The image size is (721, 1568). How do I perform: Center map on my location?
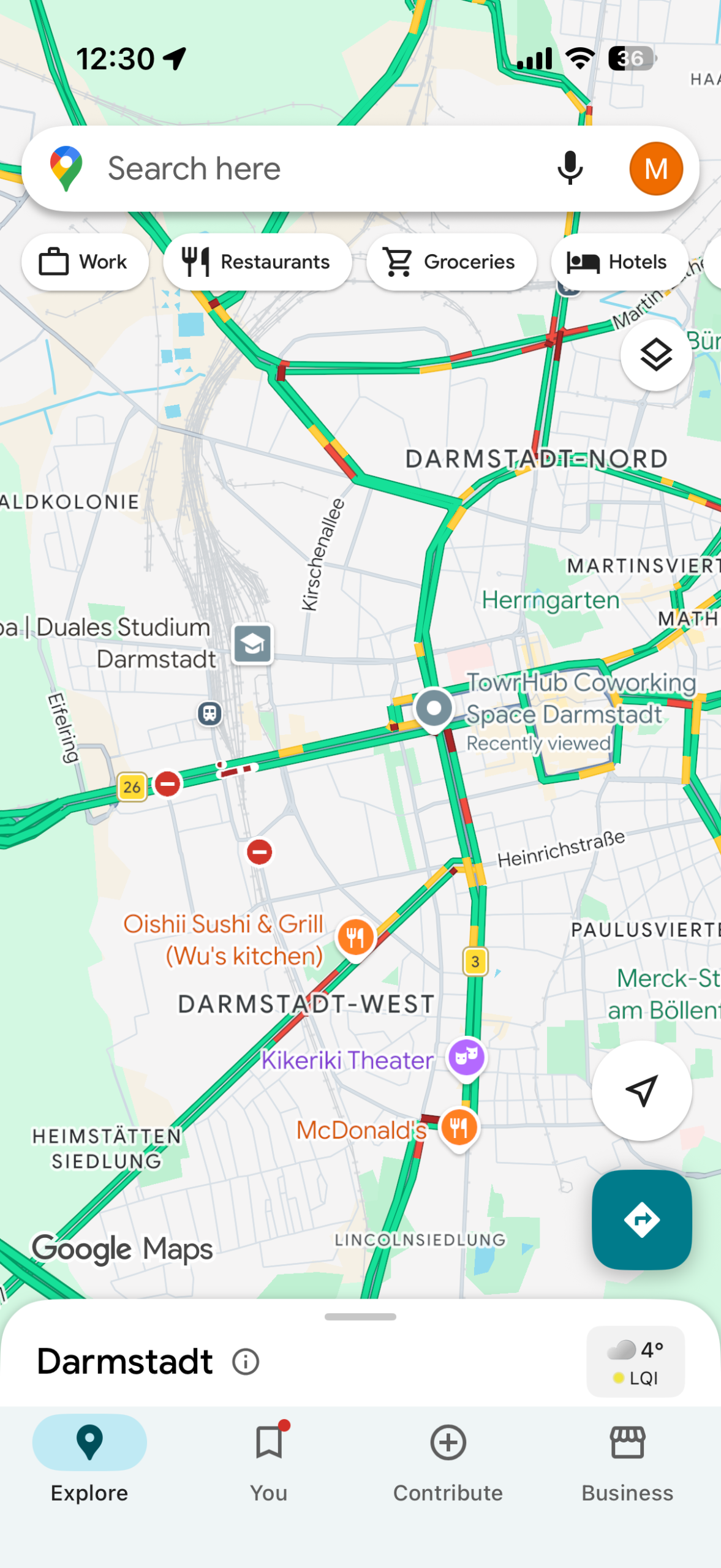[x=641, y=1090]
